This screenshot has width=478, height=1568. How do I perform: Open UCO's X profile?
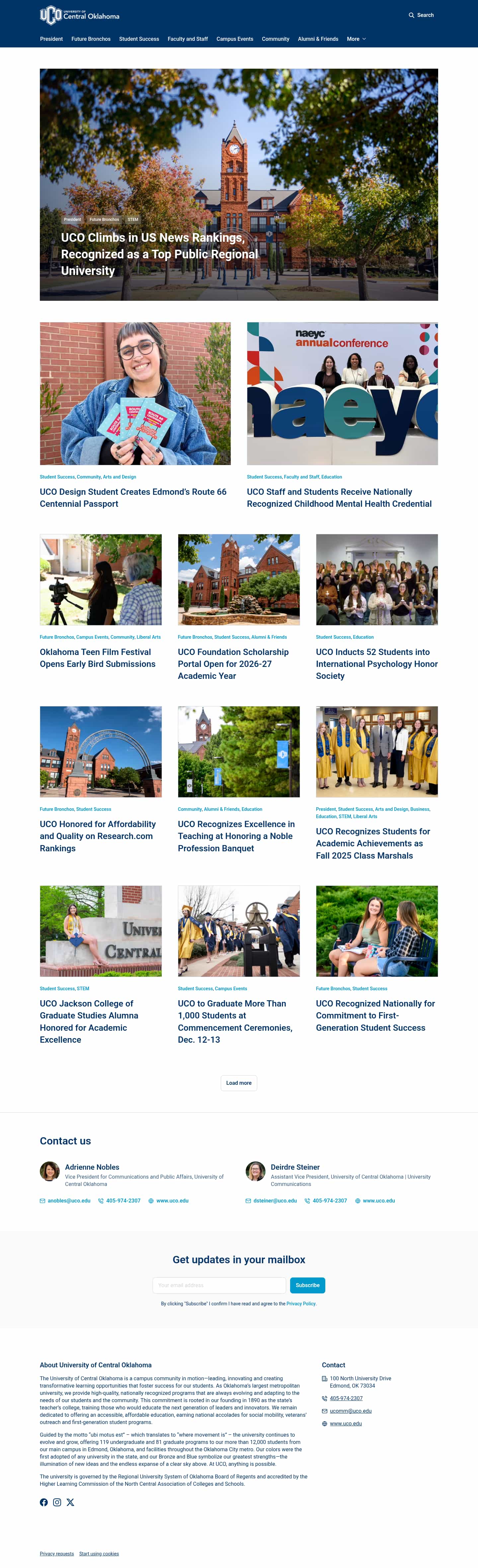tap(71, 1502)
